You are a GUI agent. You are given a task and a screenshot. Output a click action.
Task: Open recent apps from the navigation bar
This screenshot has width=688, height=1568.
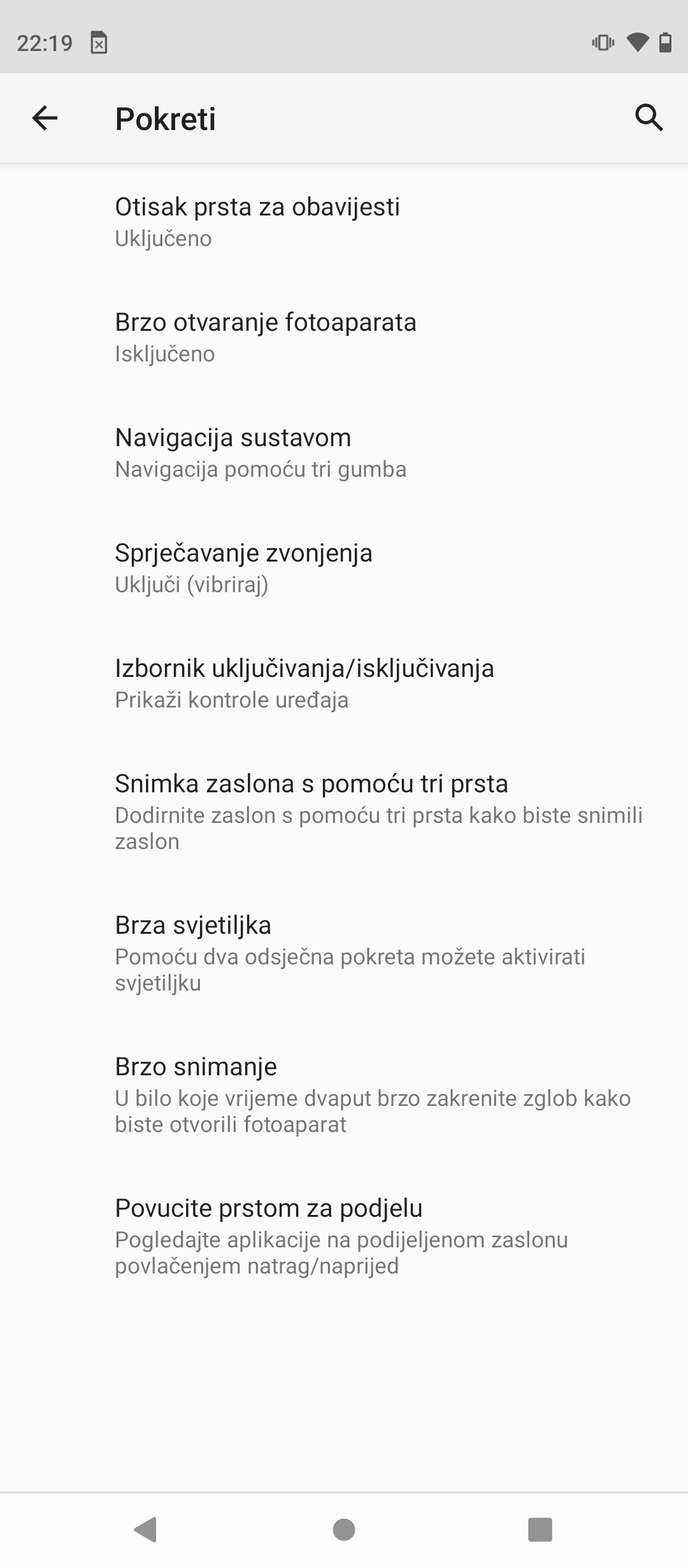tap(540, 1529)
